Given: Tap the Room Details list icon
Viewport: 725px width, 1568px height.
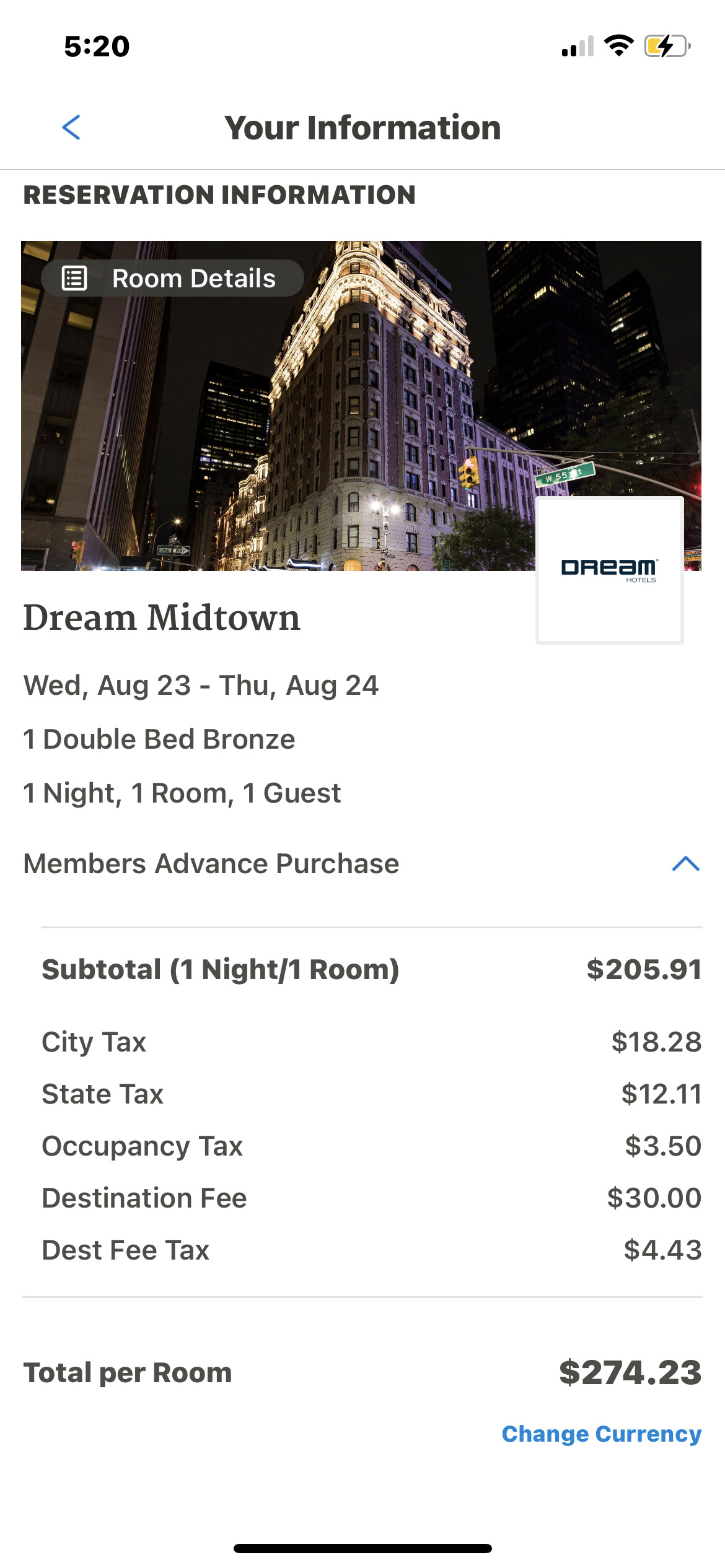Looking at the screenshot, I should coord(74,279).
